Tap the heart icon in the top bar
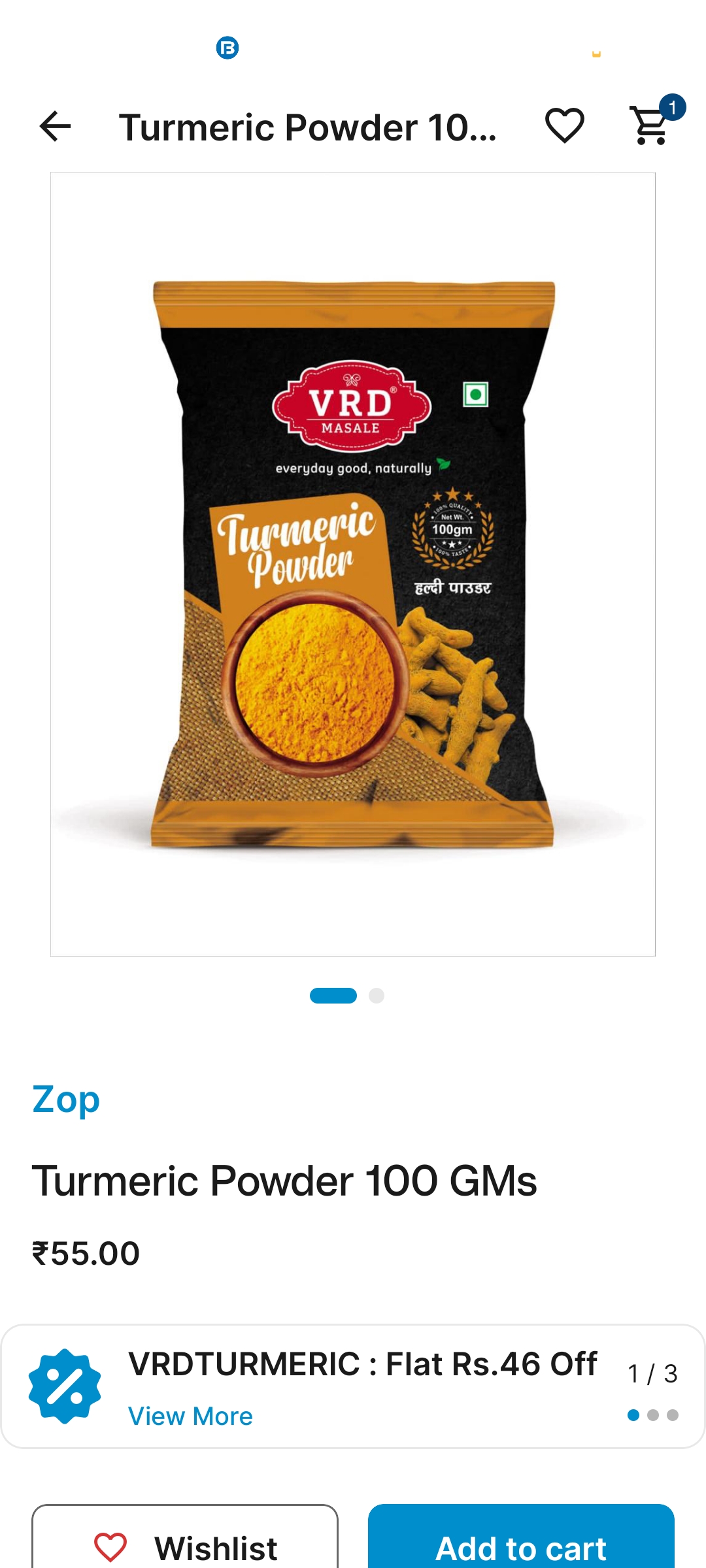Image resolution: width=706 pixels, height=1568 pixels. click(564, 125)
